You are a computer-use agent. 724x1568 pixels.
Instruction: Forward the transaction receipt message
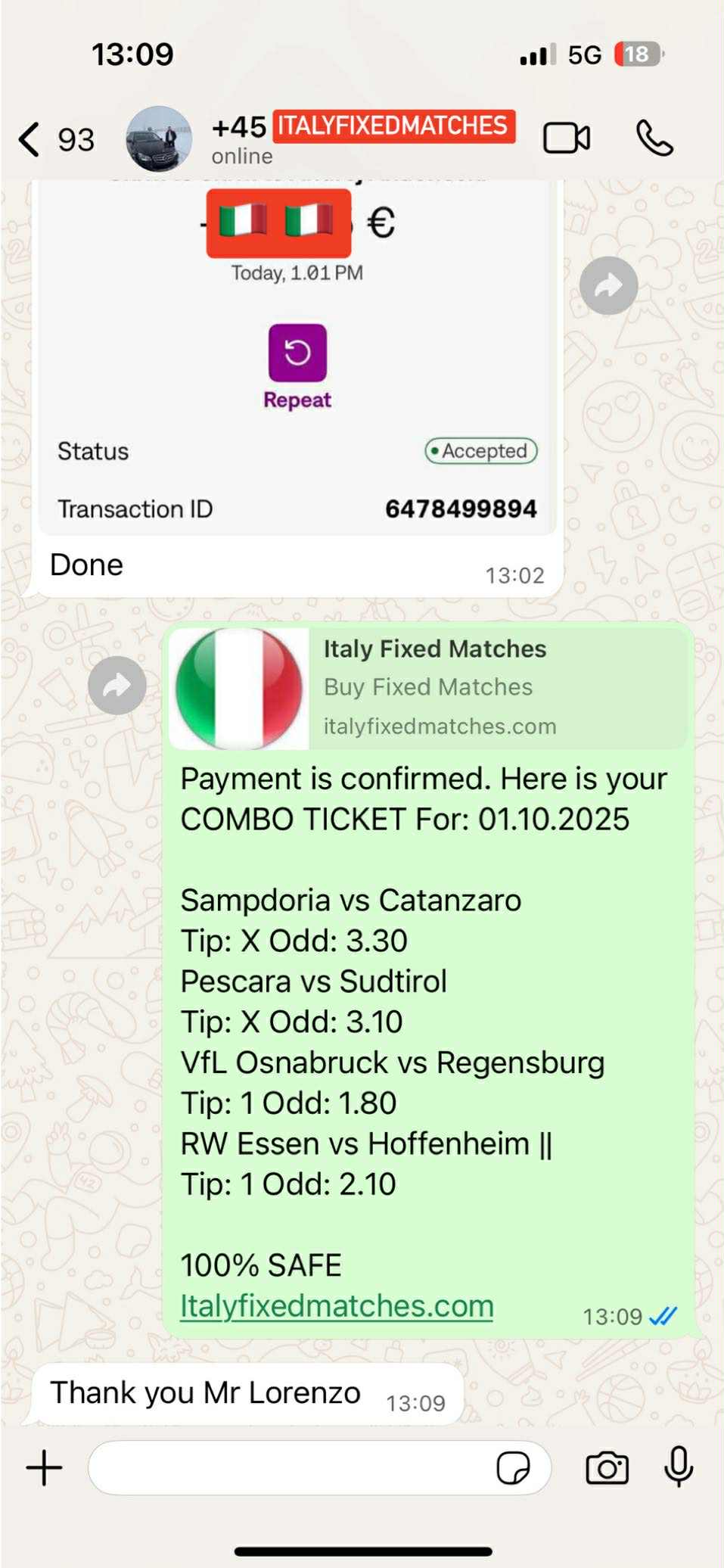pyautogui.click(x=608, y=285)
